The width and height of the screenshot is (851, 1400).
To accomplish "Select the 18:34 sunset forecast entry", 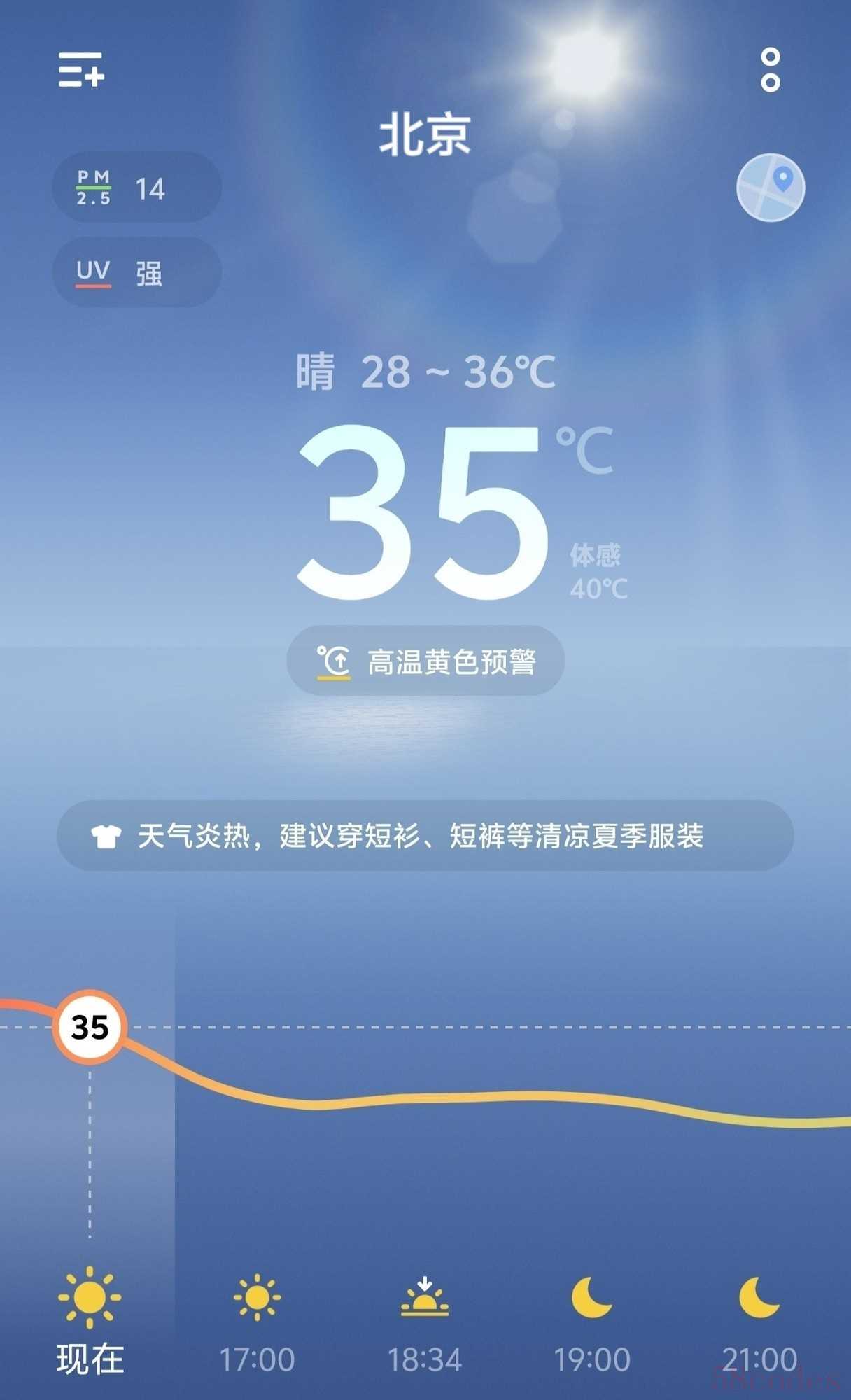I will (x=425, y=1319).
